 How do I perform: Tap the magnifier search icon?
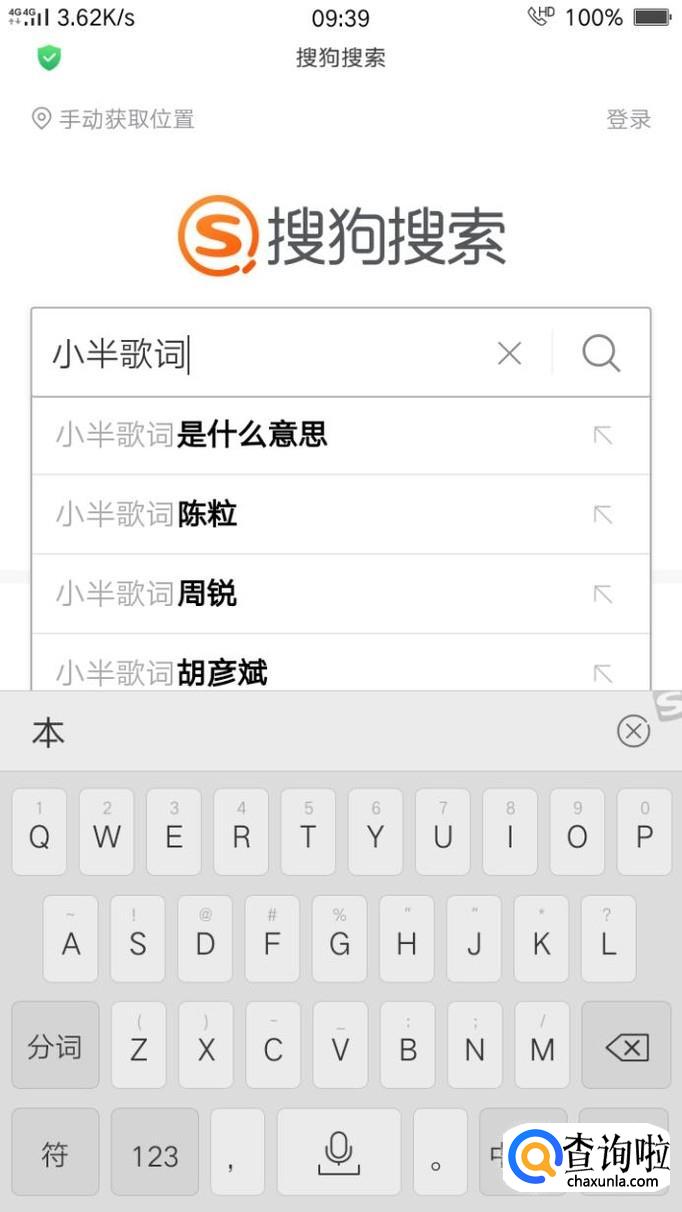coord(601,353)
